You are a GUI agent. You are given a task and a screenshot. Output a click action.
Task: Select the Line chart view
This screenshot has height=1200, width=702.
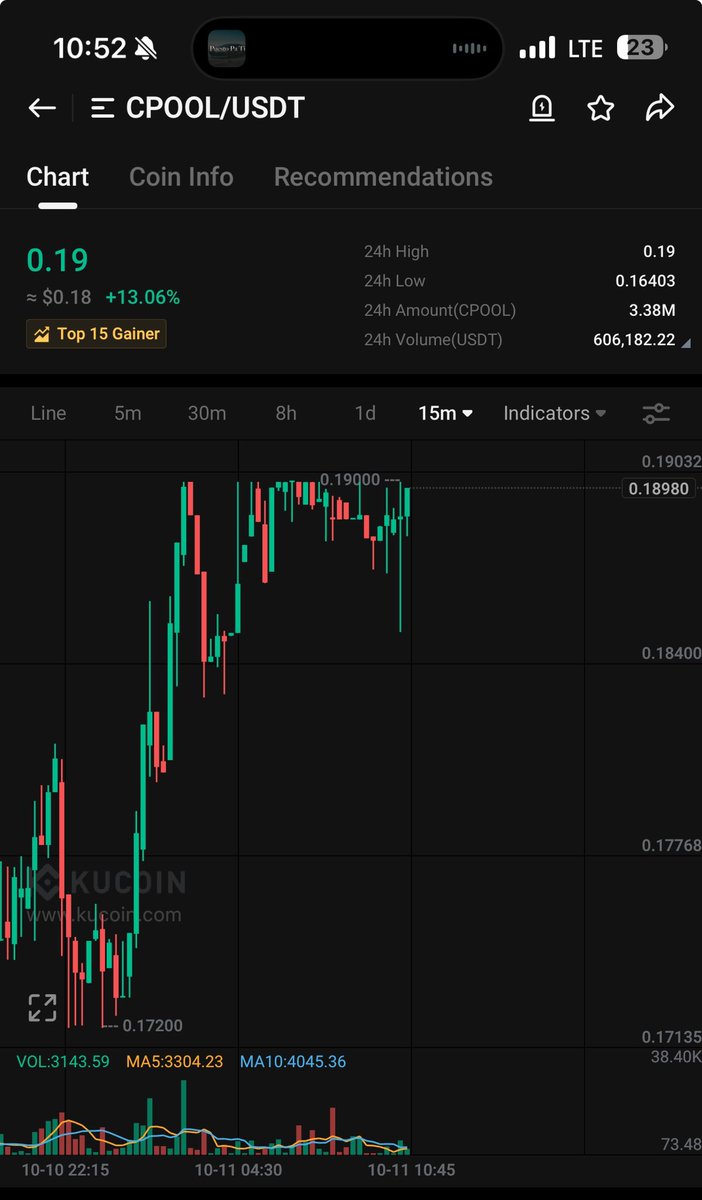(48, 413)
